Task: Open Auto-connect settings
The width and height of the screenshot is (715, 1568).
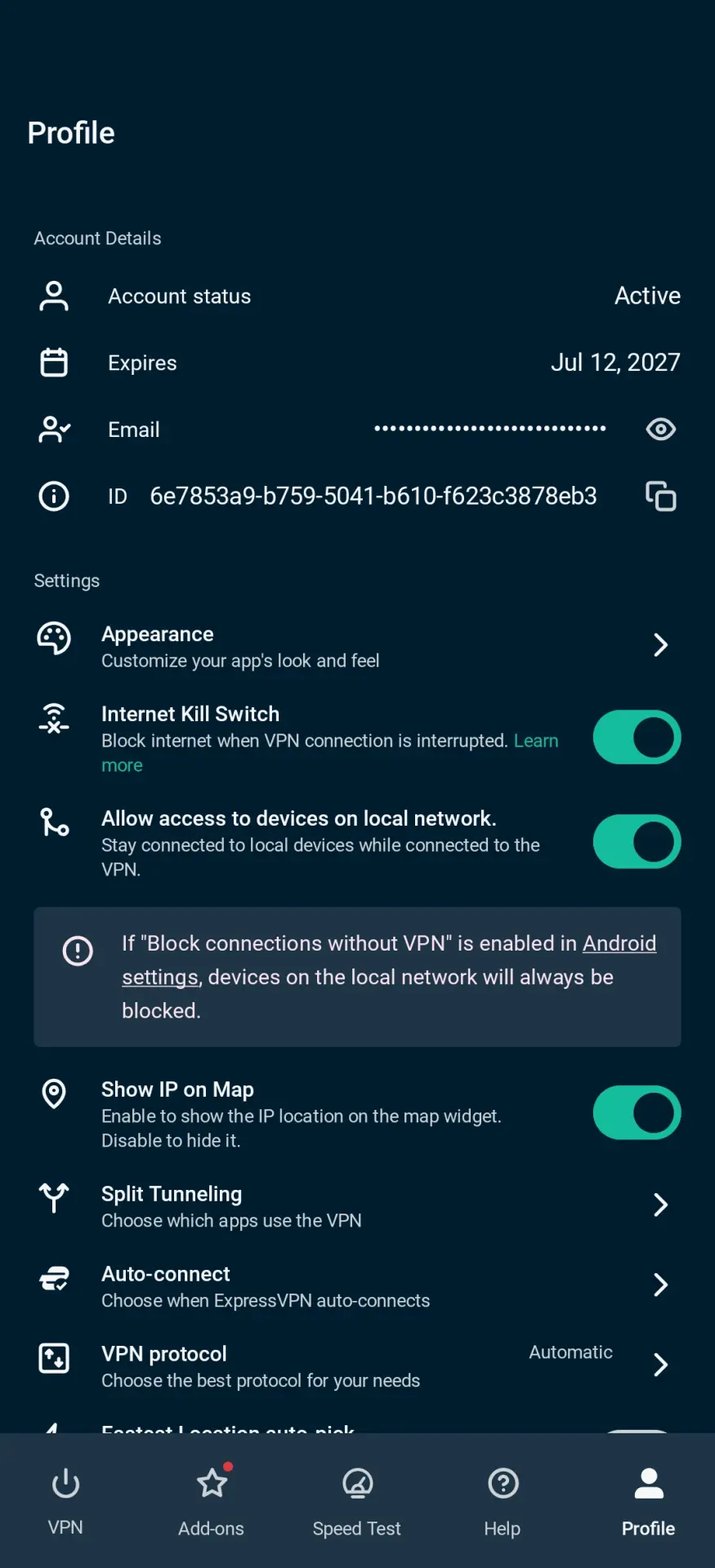Action: tap(357, 1285)
